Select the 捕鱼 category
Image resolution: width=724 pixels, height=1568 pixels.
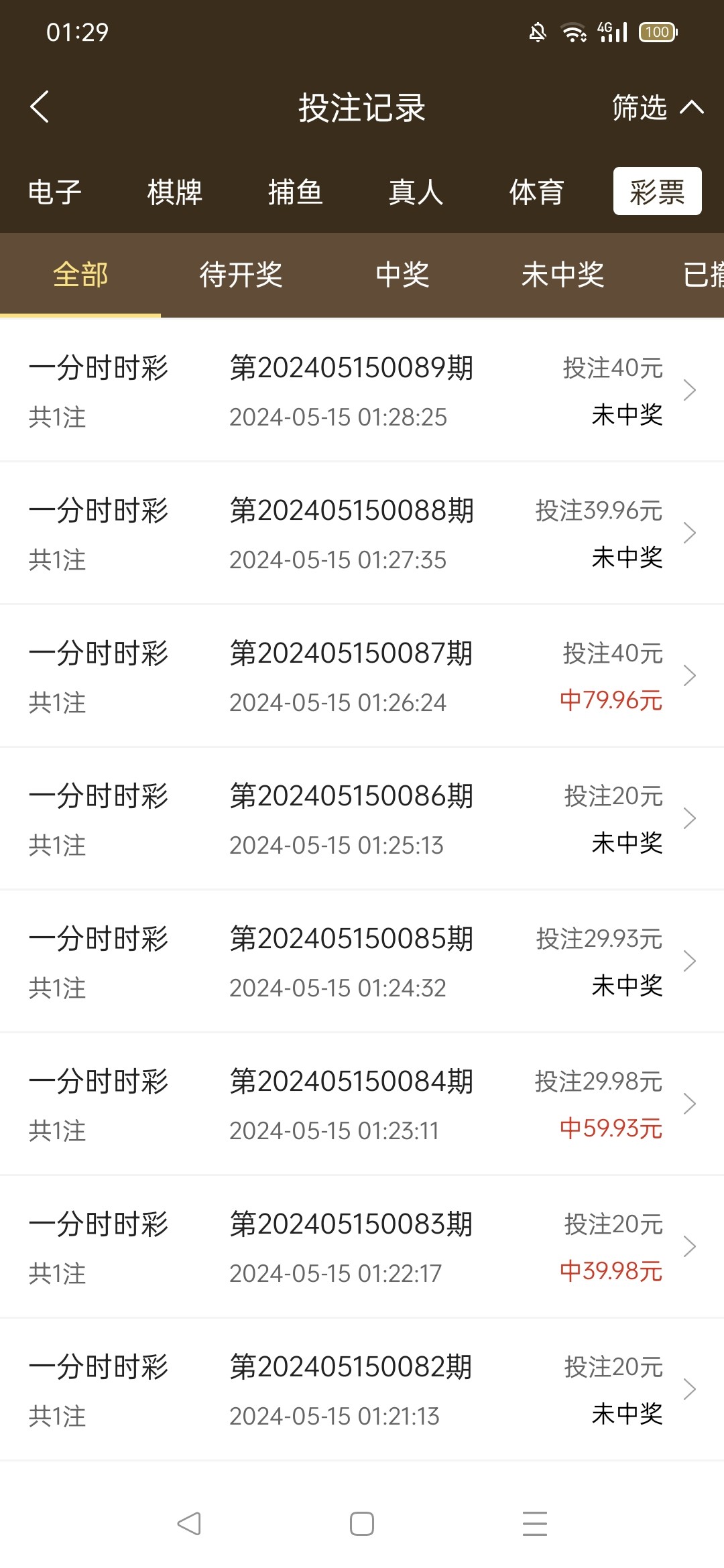click(x=296, y=192)
